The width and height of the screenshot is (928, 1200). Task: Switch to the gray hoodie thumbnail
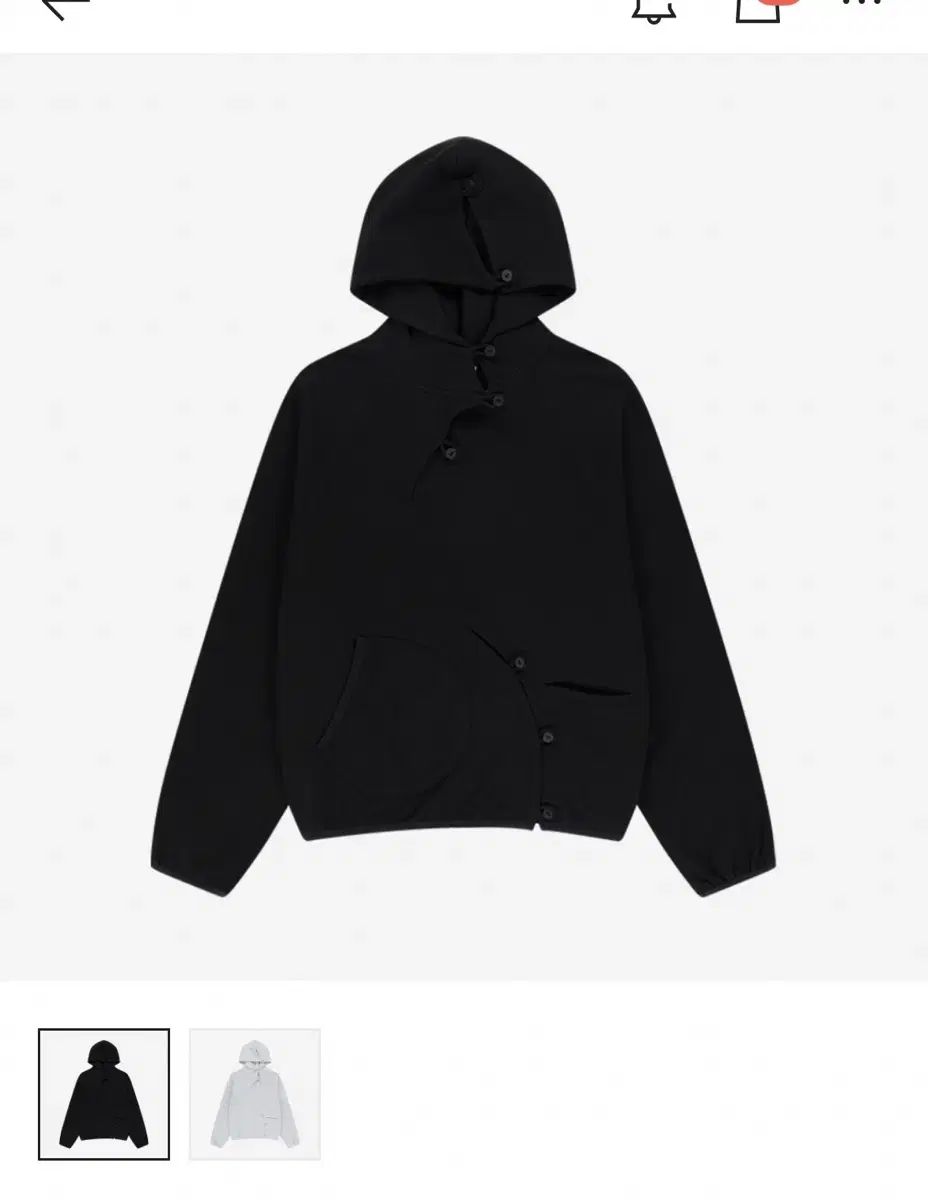[255, 1093]
